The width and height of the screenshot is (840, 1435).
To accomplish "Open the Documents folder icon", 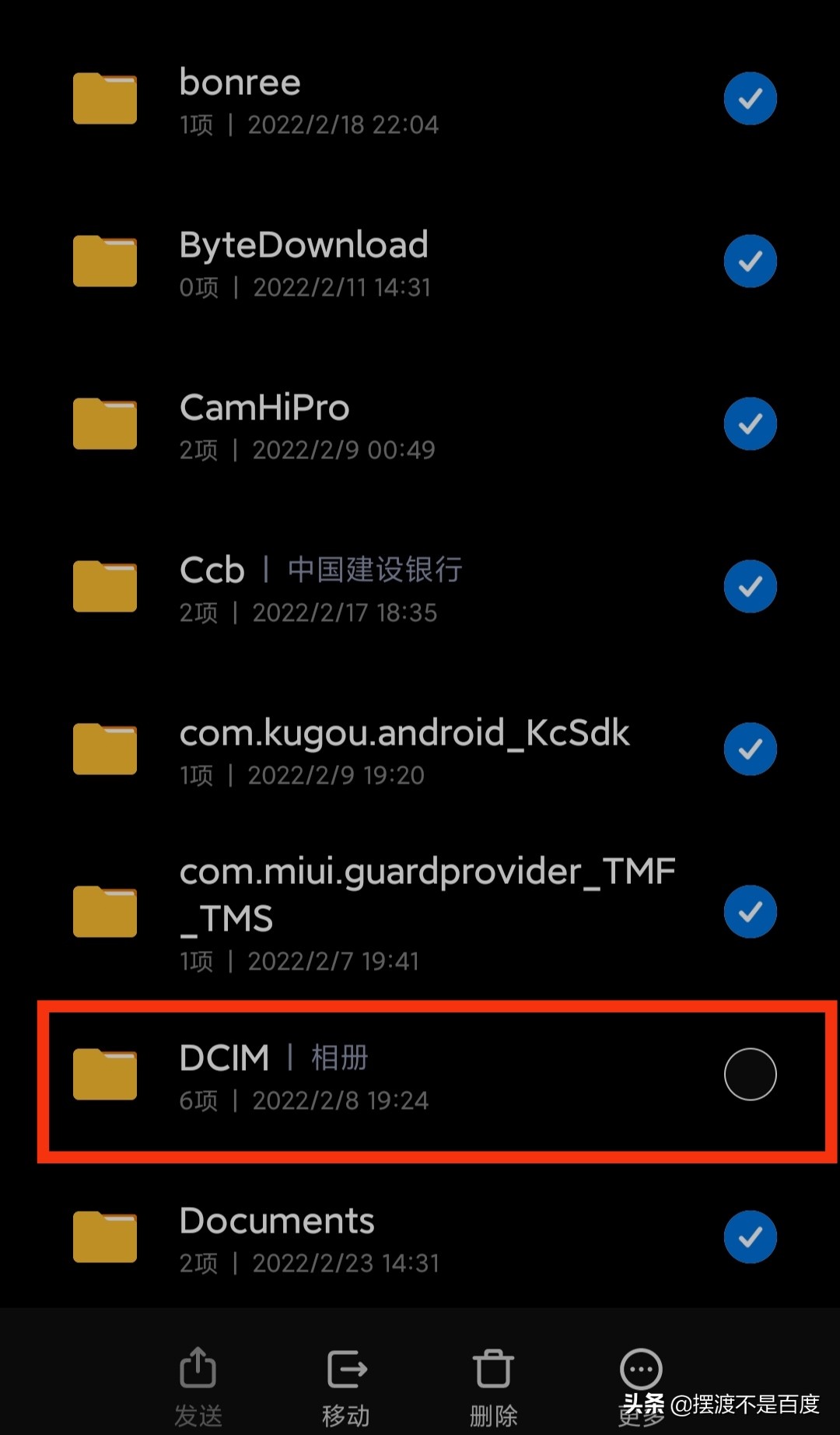I will tap(104, 1238).
